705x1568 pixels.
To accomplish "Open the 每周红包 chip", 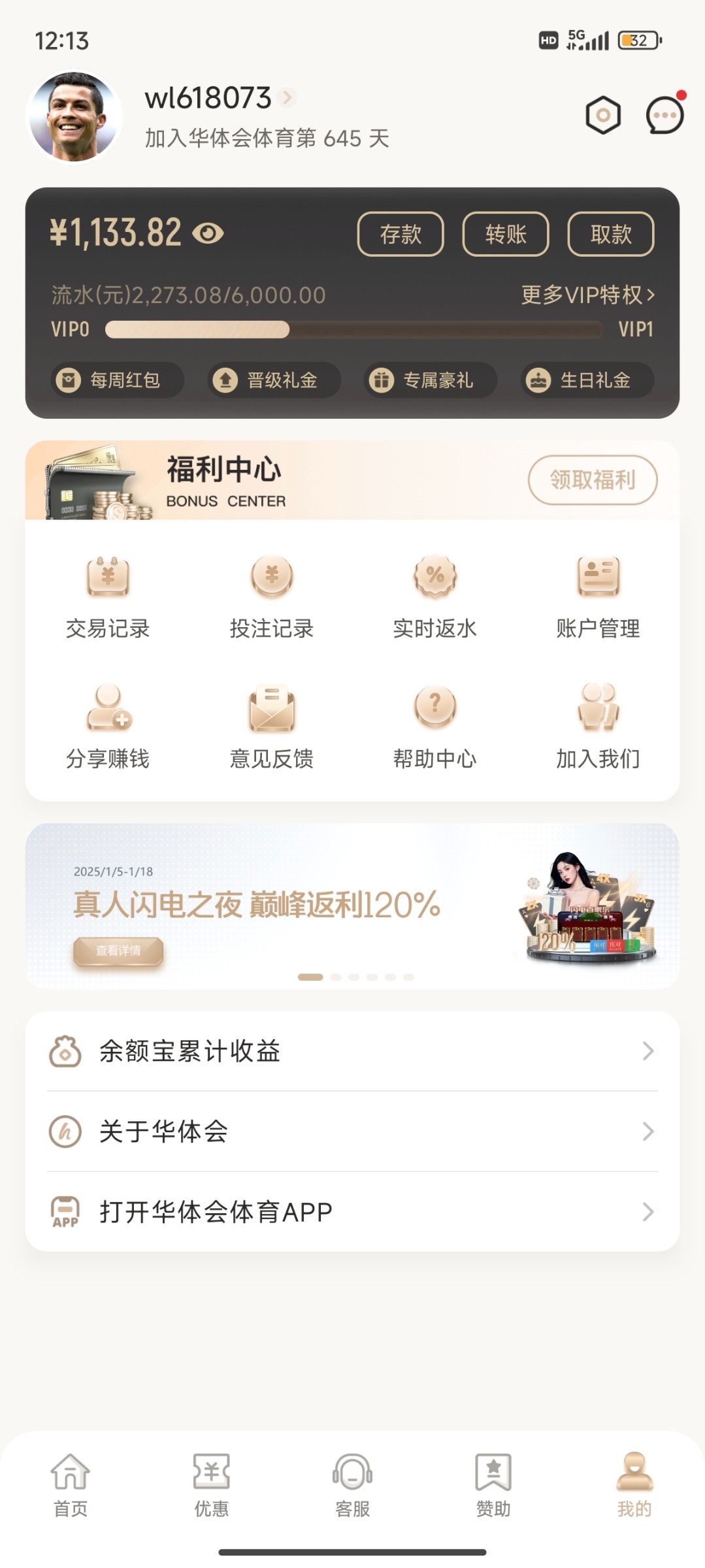I will tap(117, 380).
